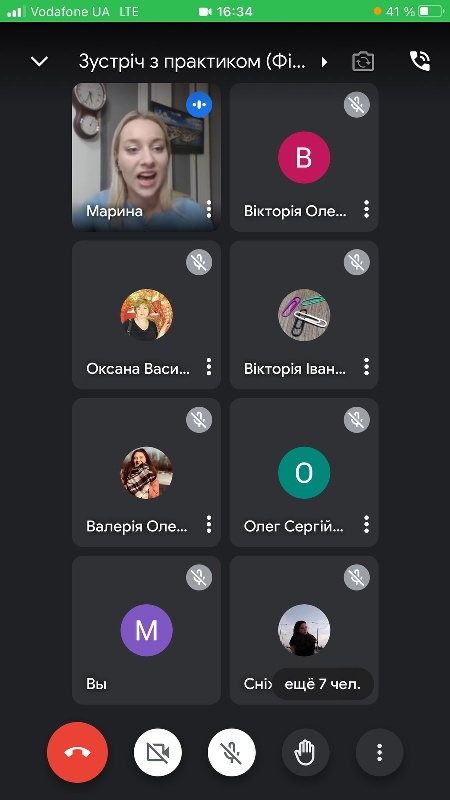450x800 pixels.
Task: Open the options for Вікторія Оле…'s tile
Action: tap(366, 209)
